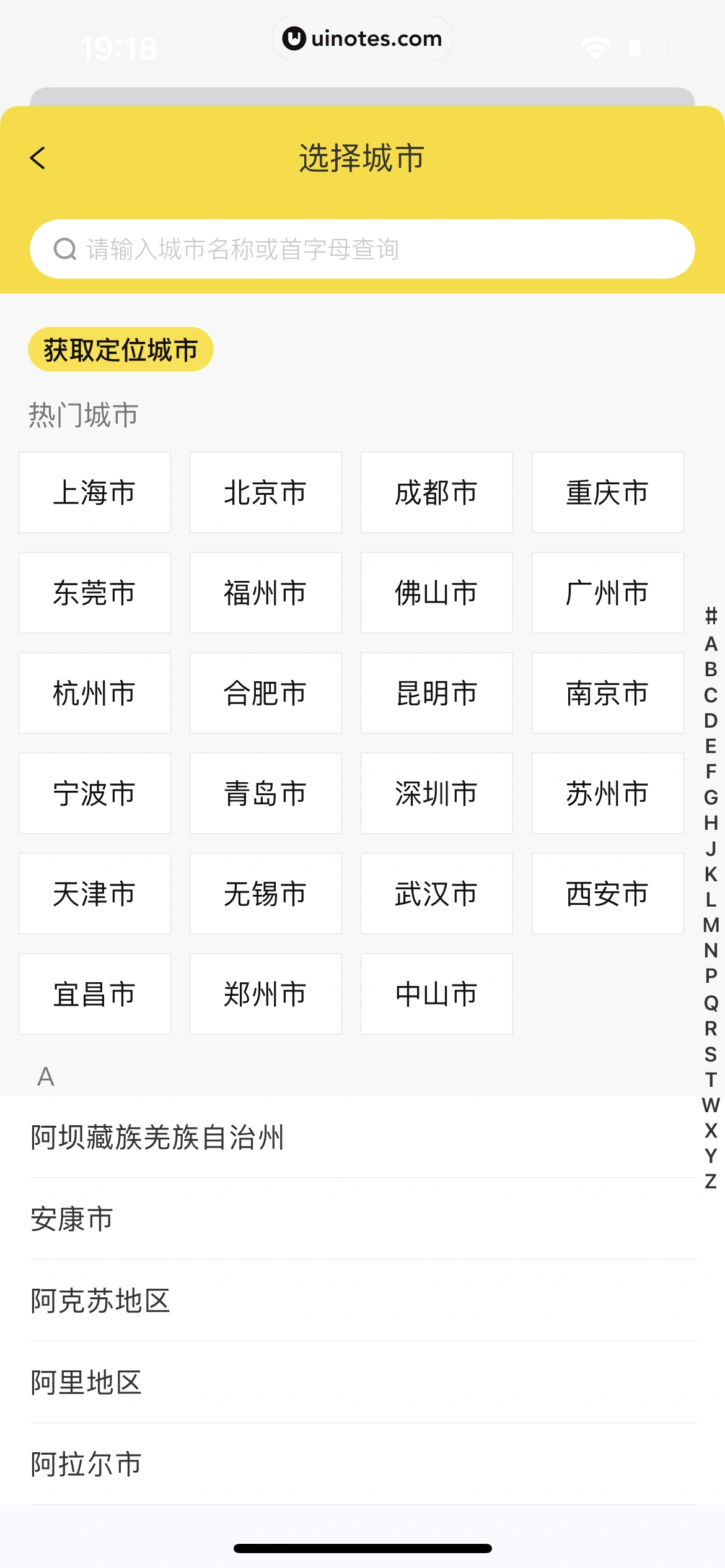Screen dimensions: 725x1568
Task: Tap 获取定位城市 to locate current city
Action: click(x=121, y=350)
